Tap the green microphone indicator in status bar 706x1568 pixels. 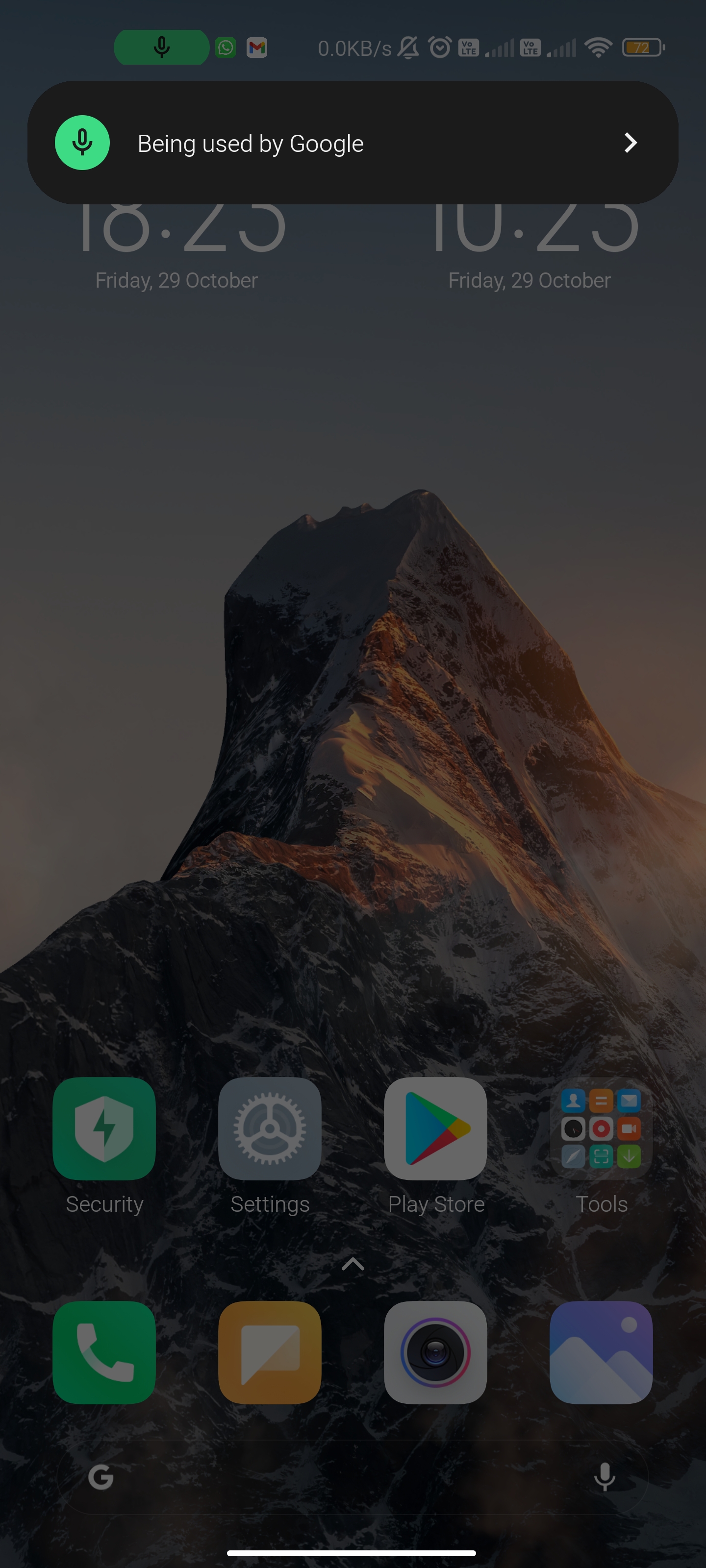(x=161, y=48)
